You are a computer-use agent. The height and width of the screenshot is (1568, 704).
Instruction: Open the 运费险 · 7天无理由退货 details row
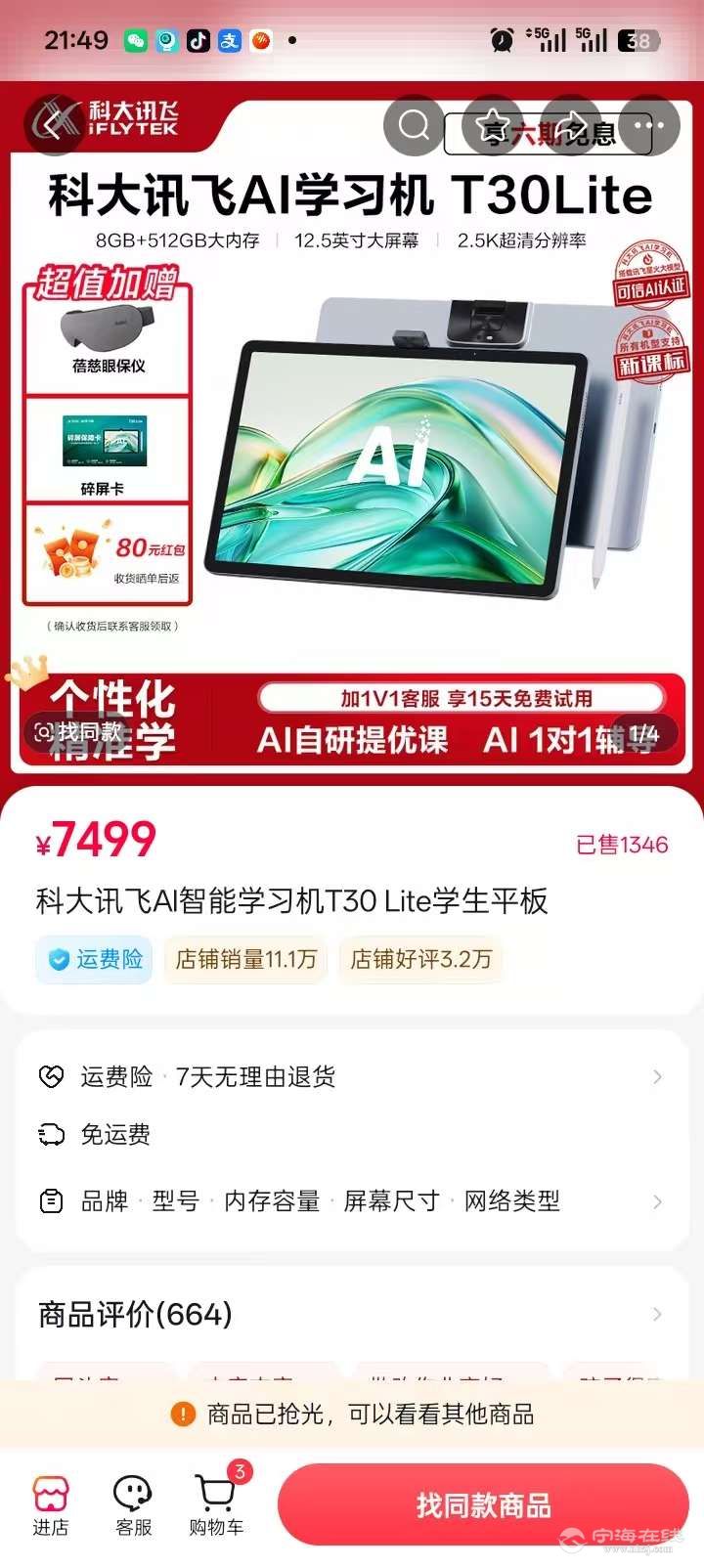pyautogui.click(x=352, y=1076)
